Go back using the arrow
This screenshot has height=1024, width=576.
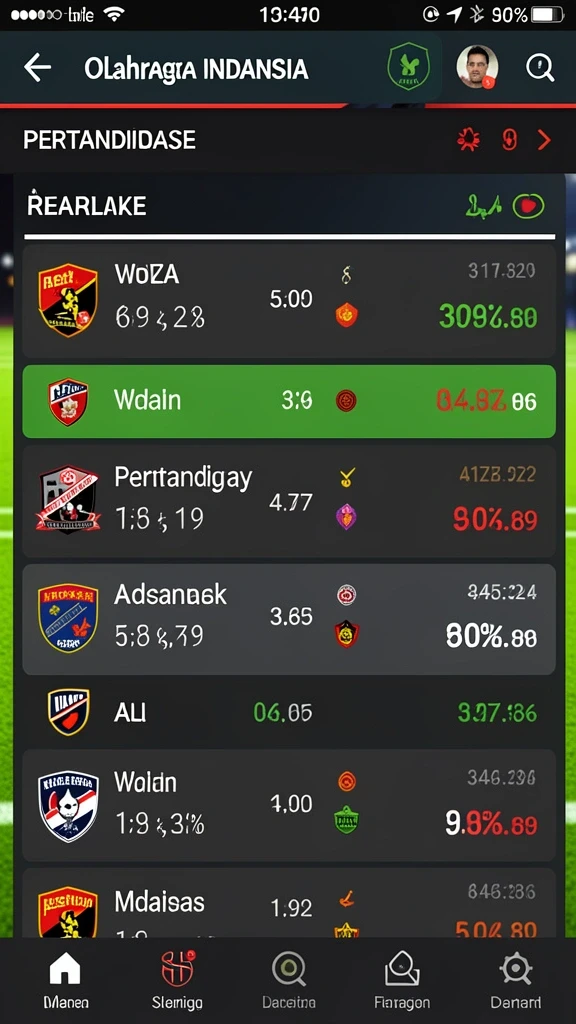[37, 68]
